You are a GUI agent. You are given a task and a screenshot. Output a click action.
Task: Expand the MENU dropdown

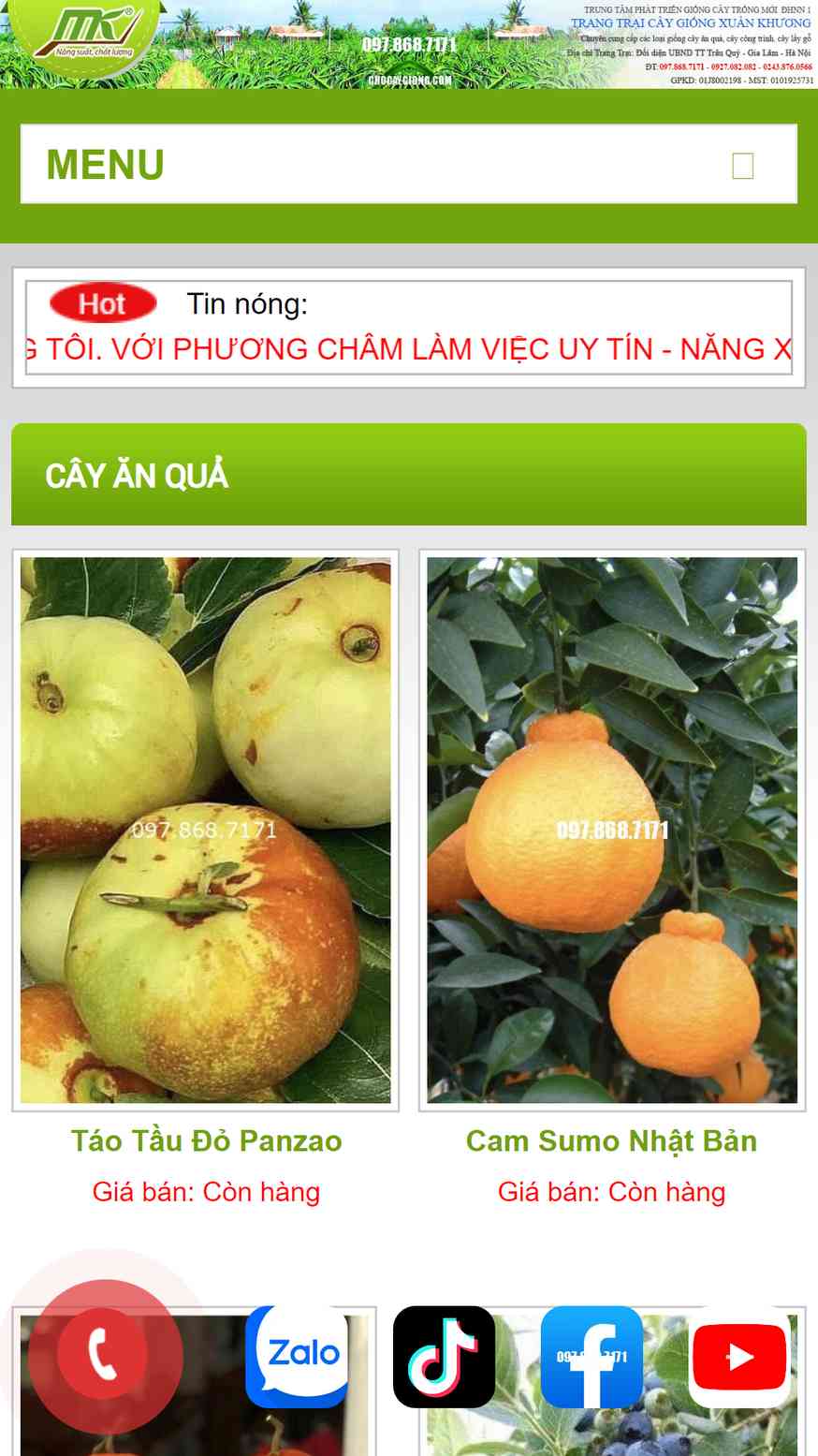pyautogui.click(x=742, y=166)
